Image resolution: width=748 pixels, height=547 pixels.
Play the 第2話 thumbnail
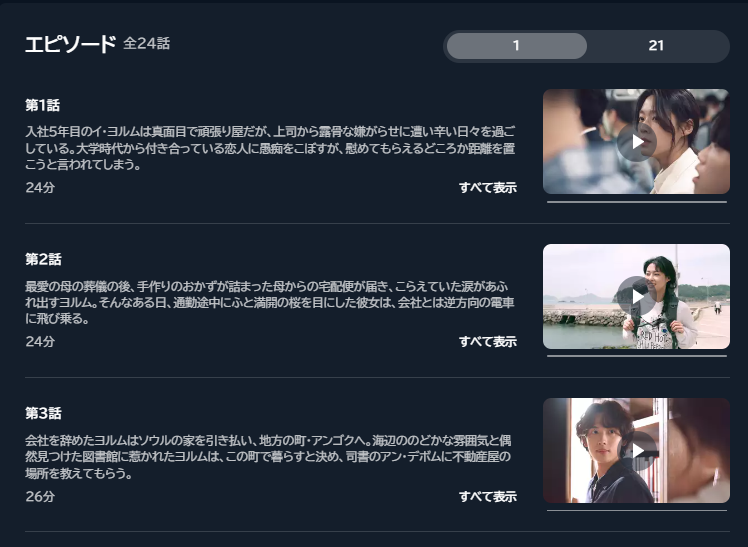(636, 296)
